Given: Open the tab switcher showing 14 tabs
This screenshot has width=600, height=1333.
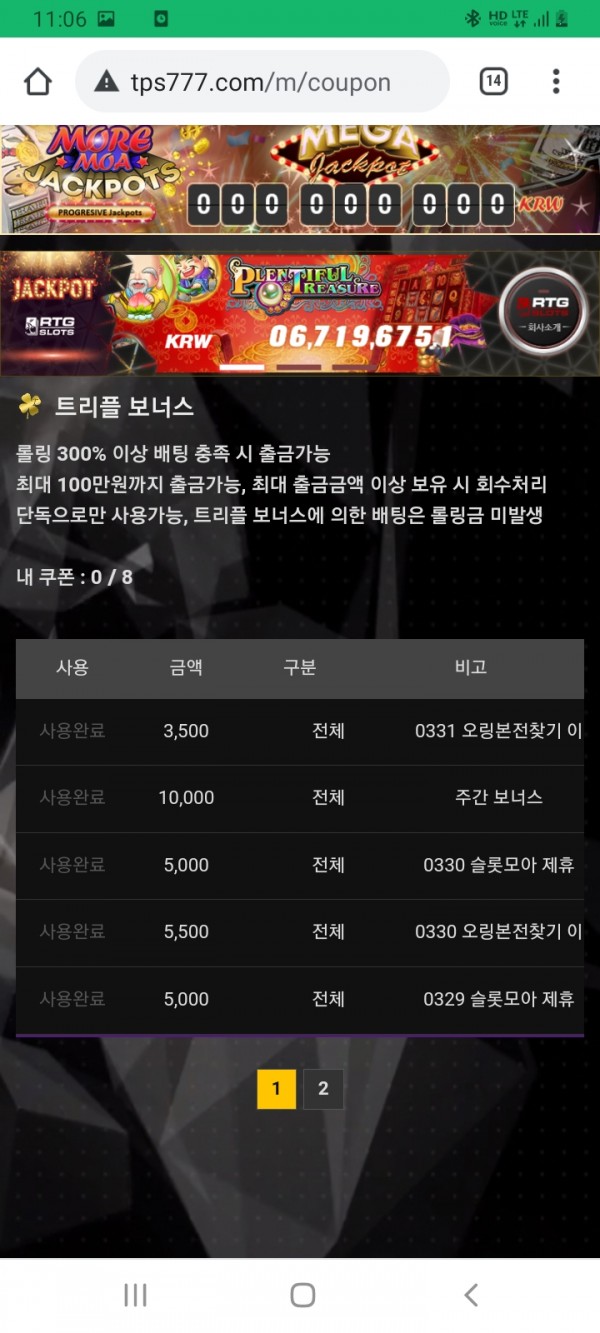Looking at the screenshot, I should pyautogui.click(x=493, y=82).
